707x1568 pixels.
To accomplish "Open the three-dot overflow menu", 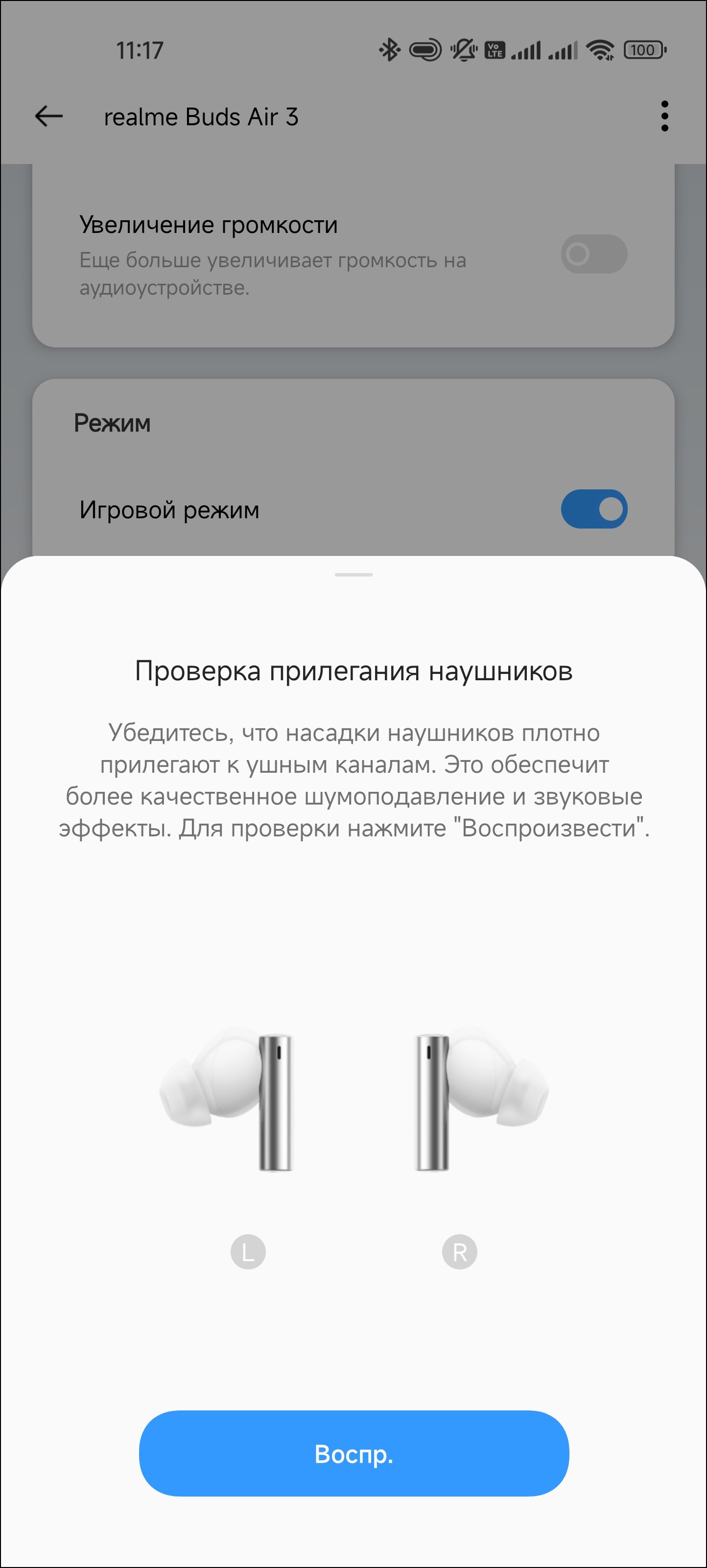I will [x=664, y=115].
